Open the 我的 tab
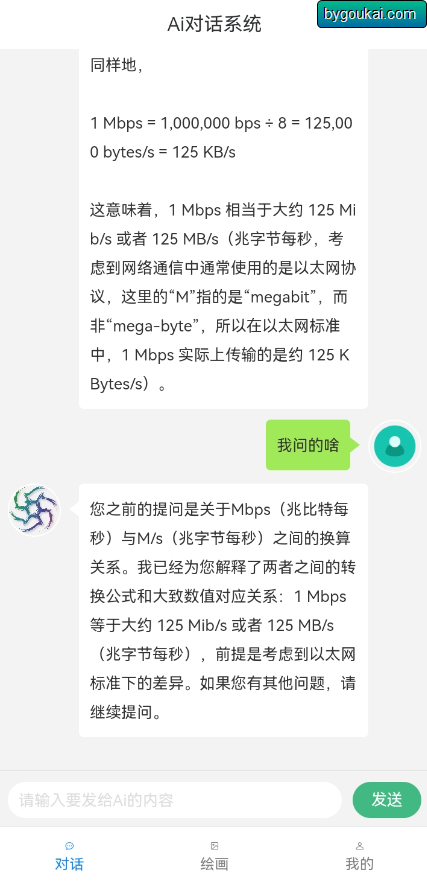 (x=359, y=856)
